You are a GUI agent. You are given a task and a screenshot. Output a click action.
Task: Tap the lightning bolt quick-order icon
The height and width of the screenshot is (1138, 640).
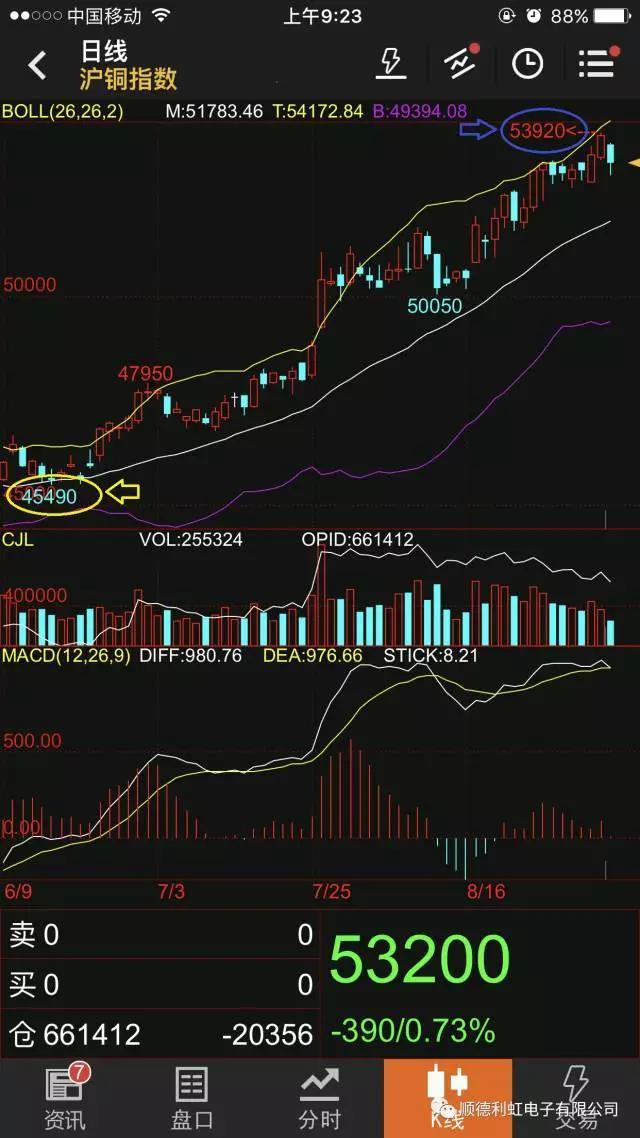pos(391,63)
